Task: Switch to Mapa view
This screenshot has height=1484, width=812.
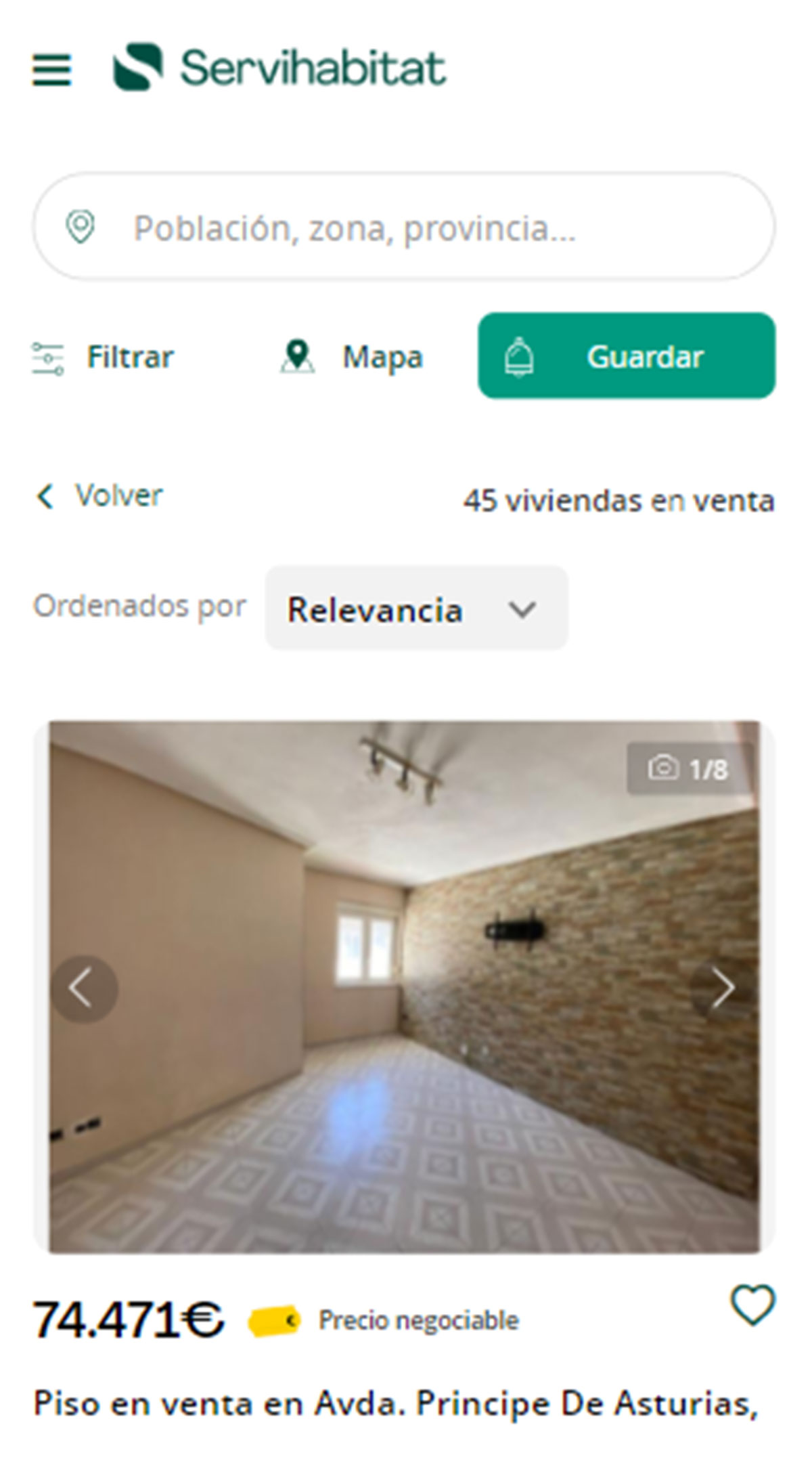Action: 352,357
